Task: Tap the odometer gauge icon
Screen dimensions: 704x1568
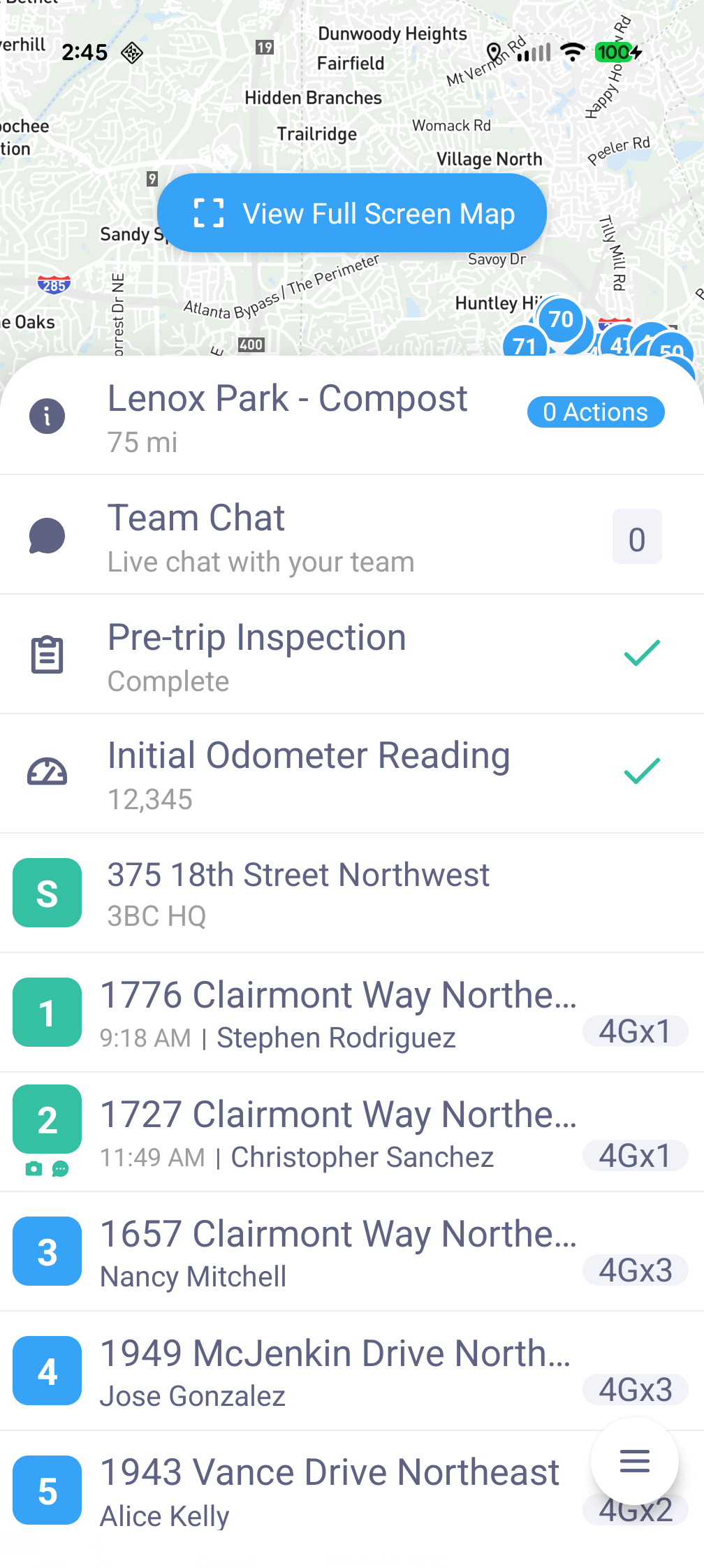Action: tap(47, 772)
